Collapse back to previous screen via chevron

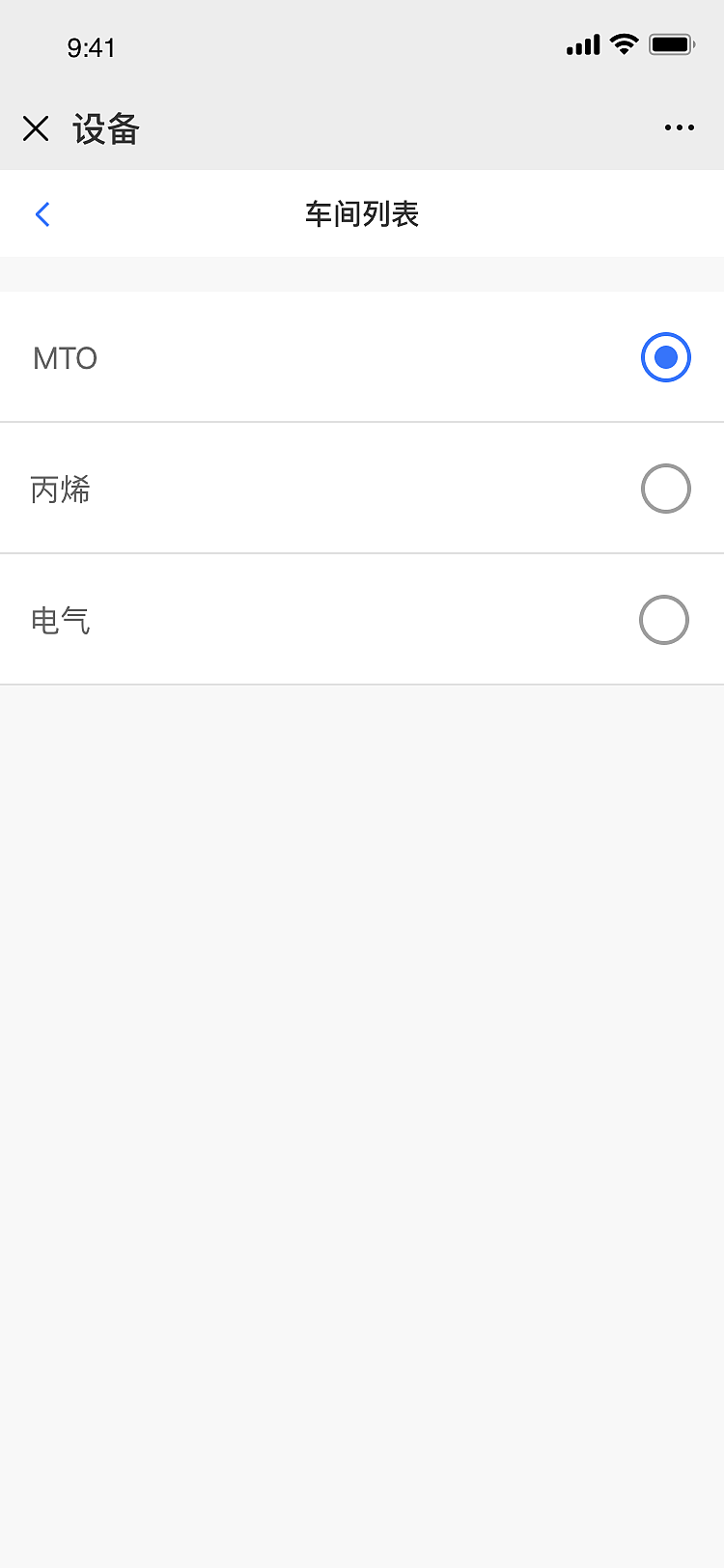tap(42, 213)
